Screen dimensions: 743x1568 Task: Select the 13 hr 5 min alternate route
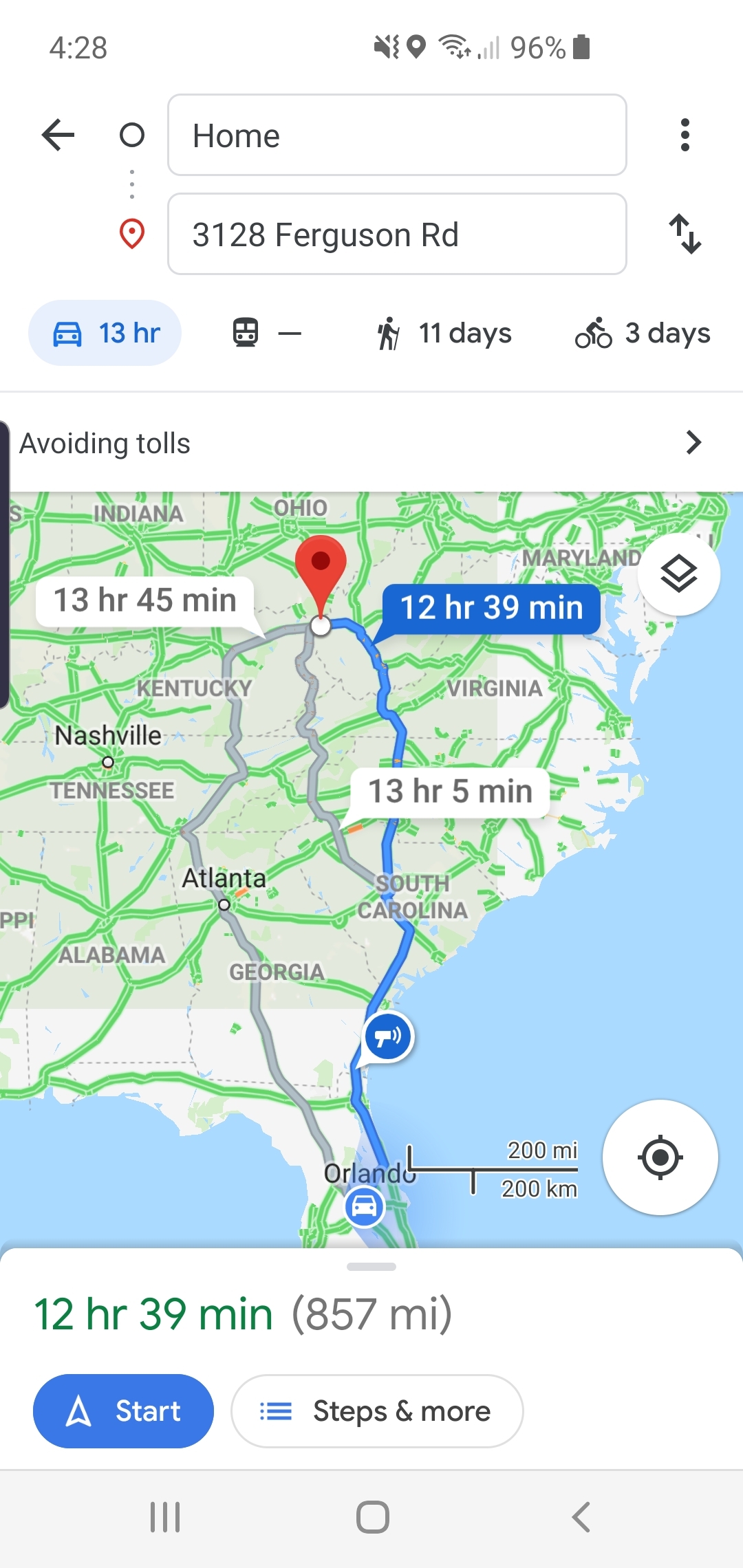pyautogui.click(x=451, y=791)
